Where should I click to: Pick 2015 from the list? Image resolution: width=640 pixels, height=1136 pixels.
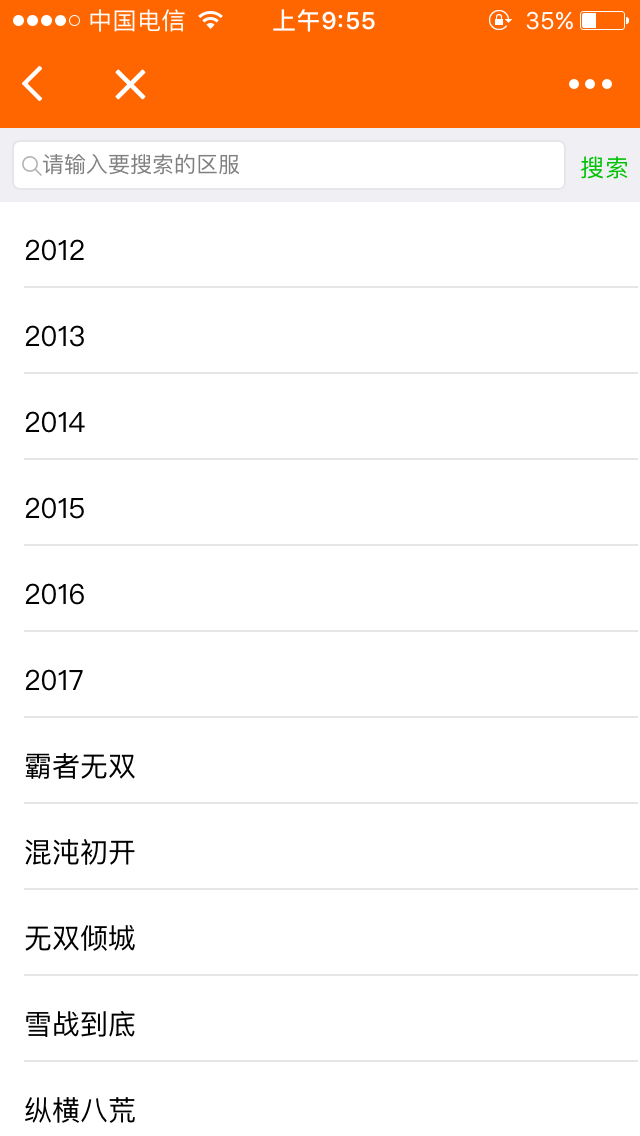(x=320, y=508)
